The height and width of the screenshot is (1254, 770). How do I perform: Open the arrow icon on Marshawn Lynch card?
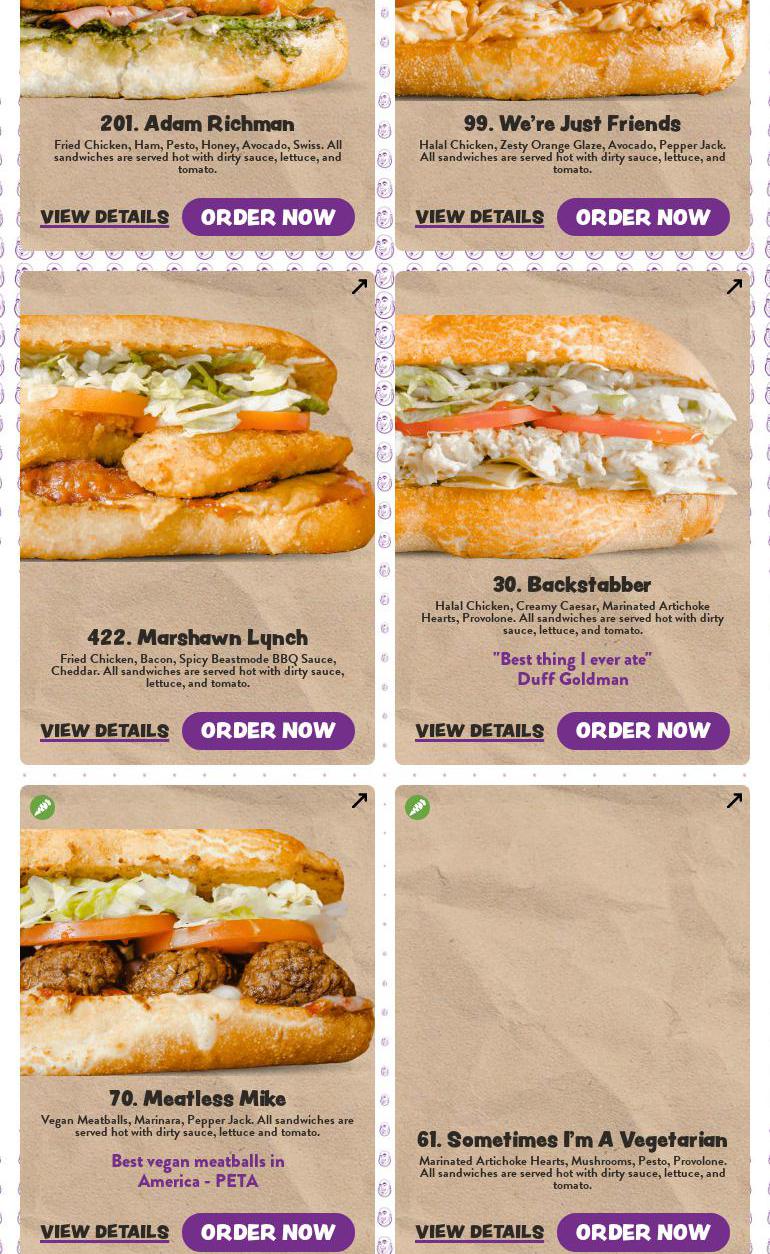359,287
